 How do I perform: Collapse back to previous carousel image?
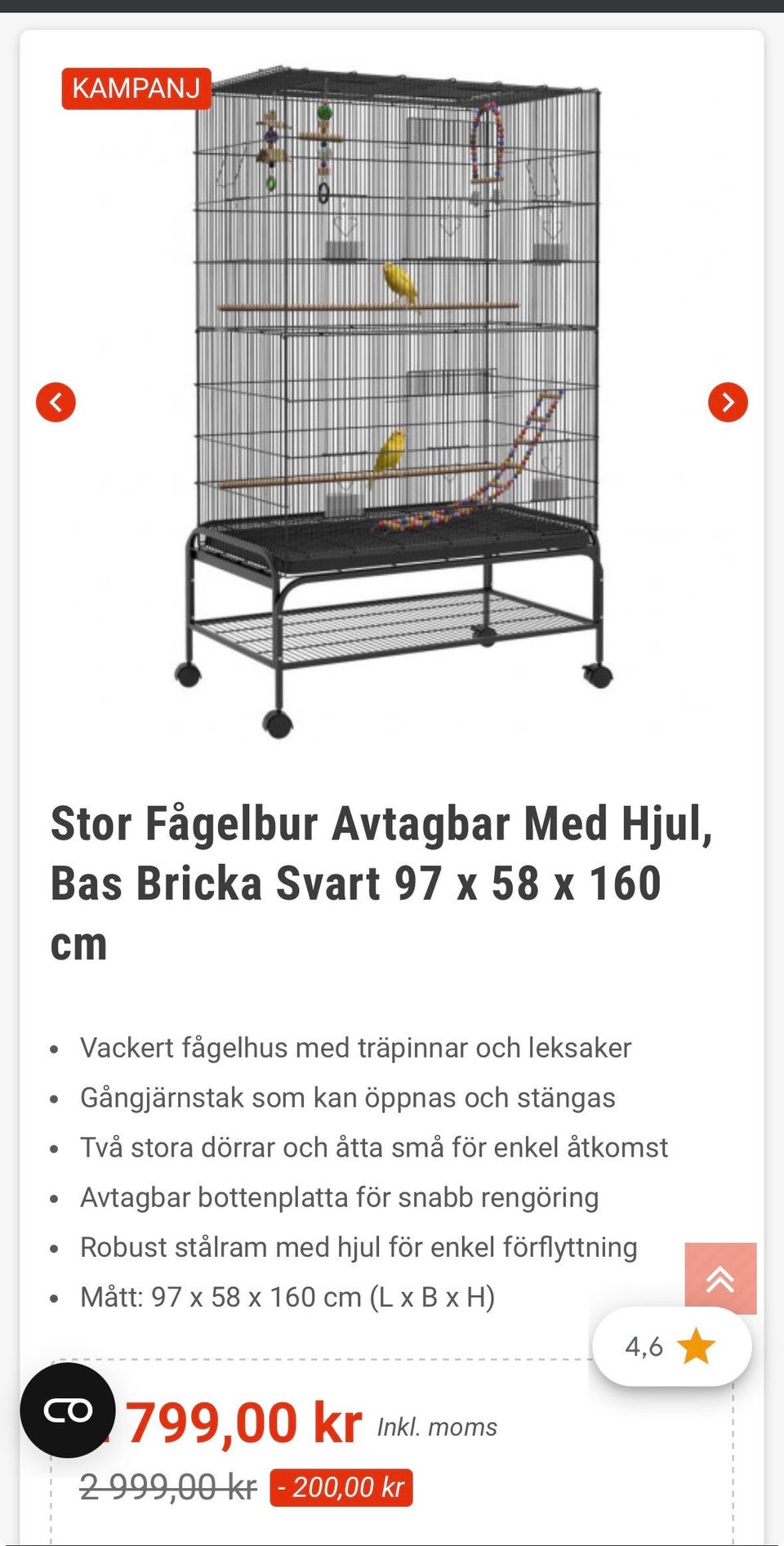[55, 402]
